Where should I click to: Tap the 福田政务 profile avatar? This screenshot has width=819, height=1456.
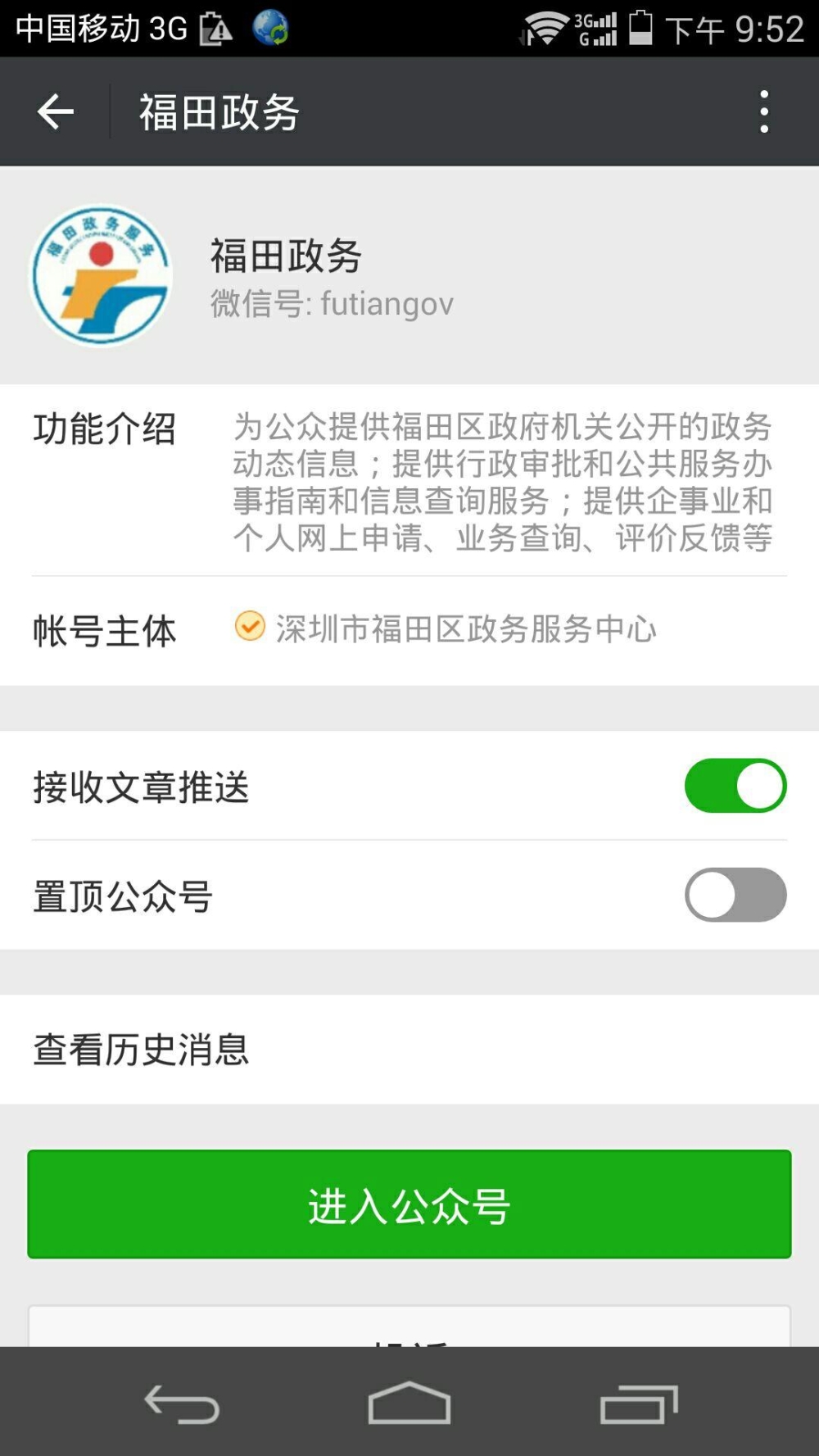pos(102,275)
